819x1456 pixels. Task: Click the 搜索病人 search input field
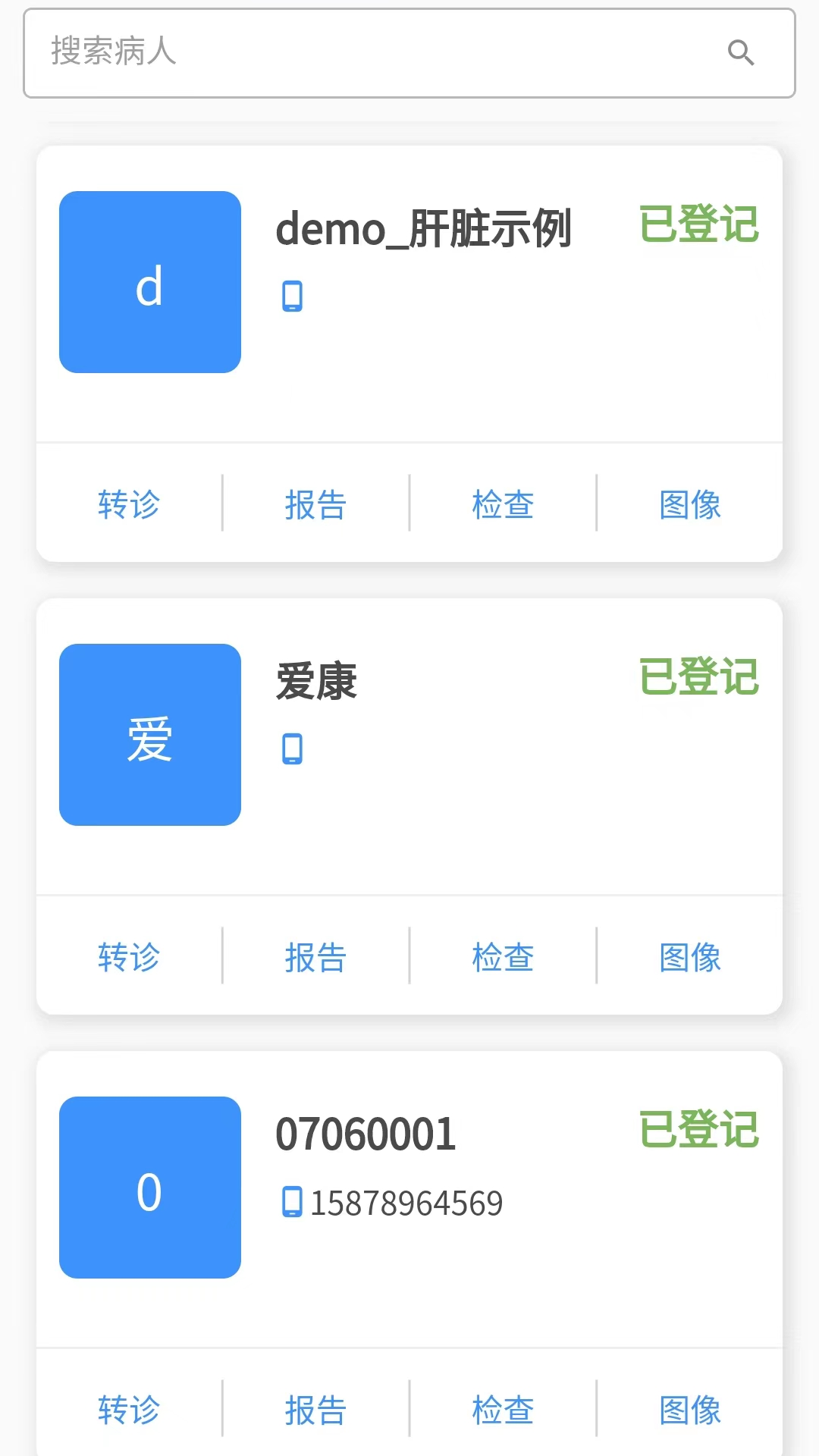click(303, 52)
